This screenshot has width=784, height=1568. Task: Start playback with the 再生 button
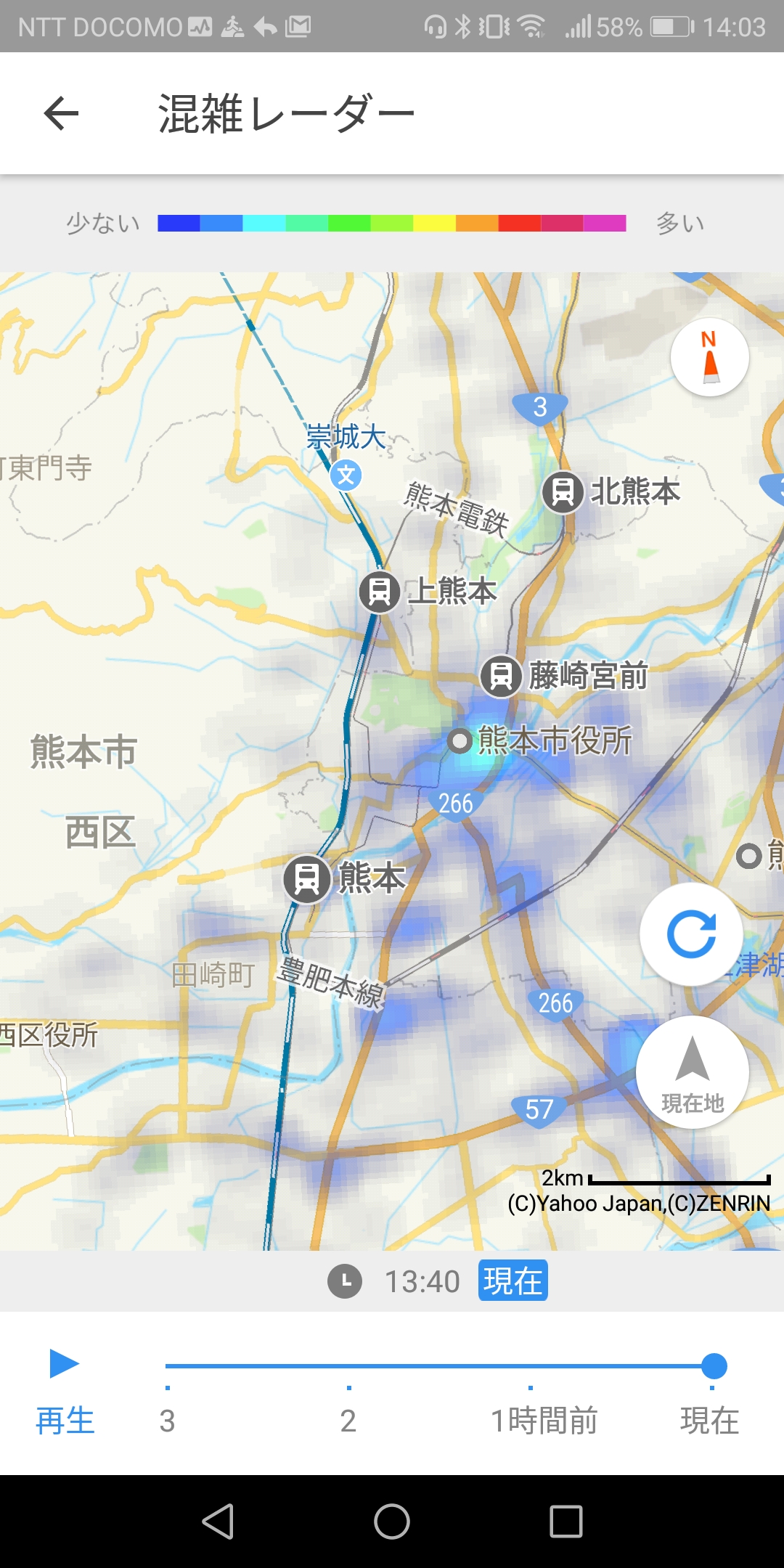[x=65, y=1388]
